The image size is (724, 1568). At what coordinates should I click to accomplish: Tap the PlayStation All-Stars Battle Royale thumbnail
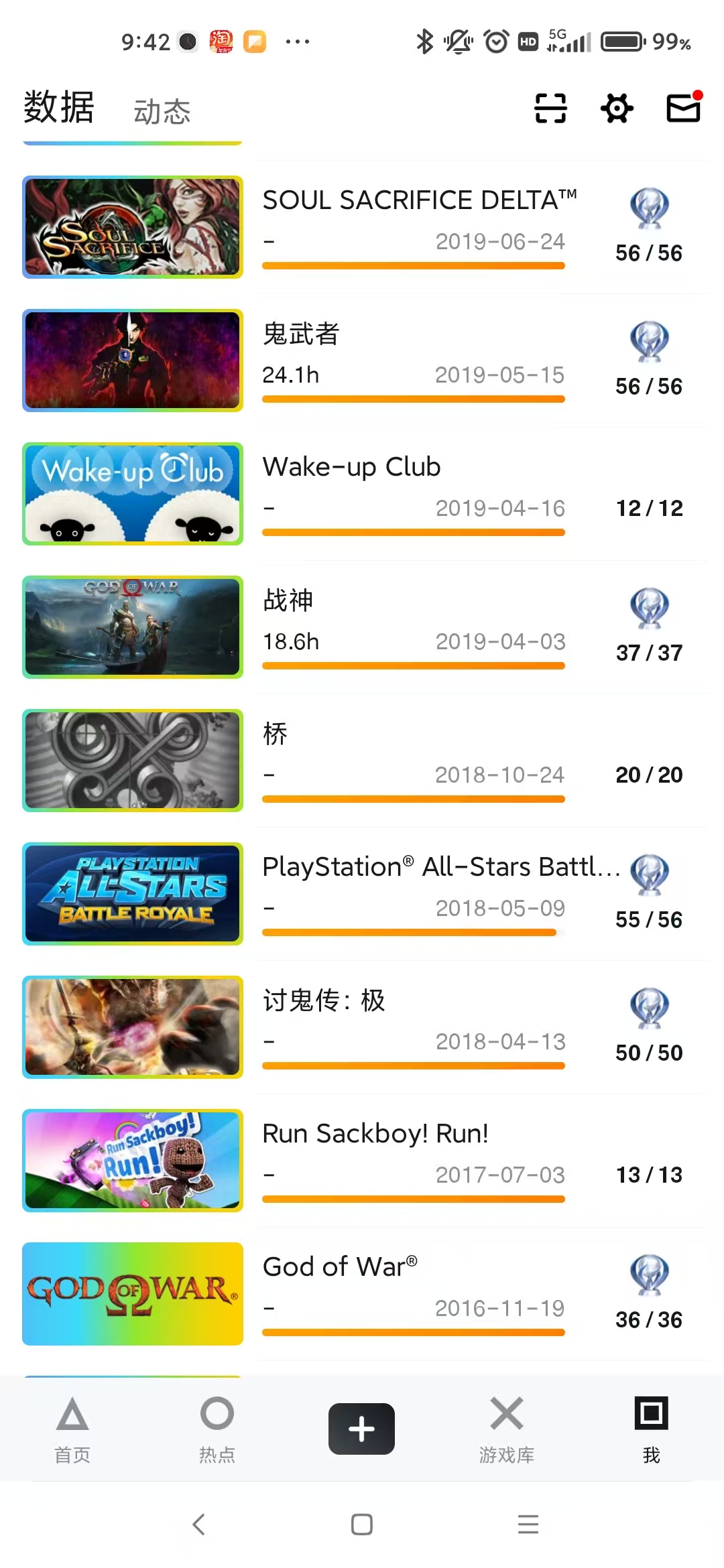132,894
